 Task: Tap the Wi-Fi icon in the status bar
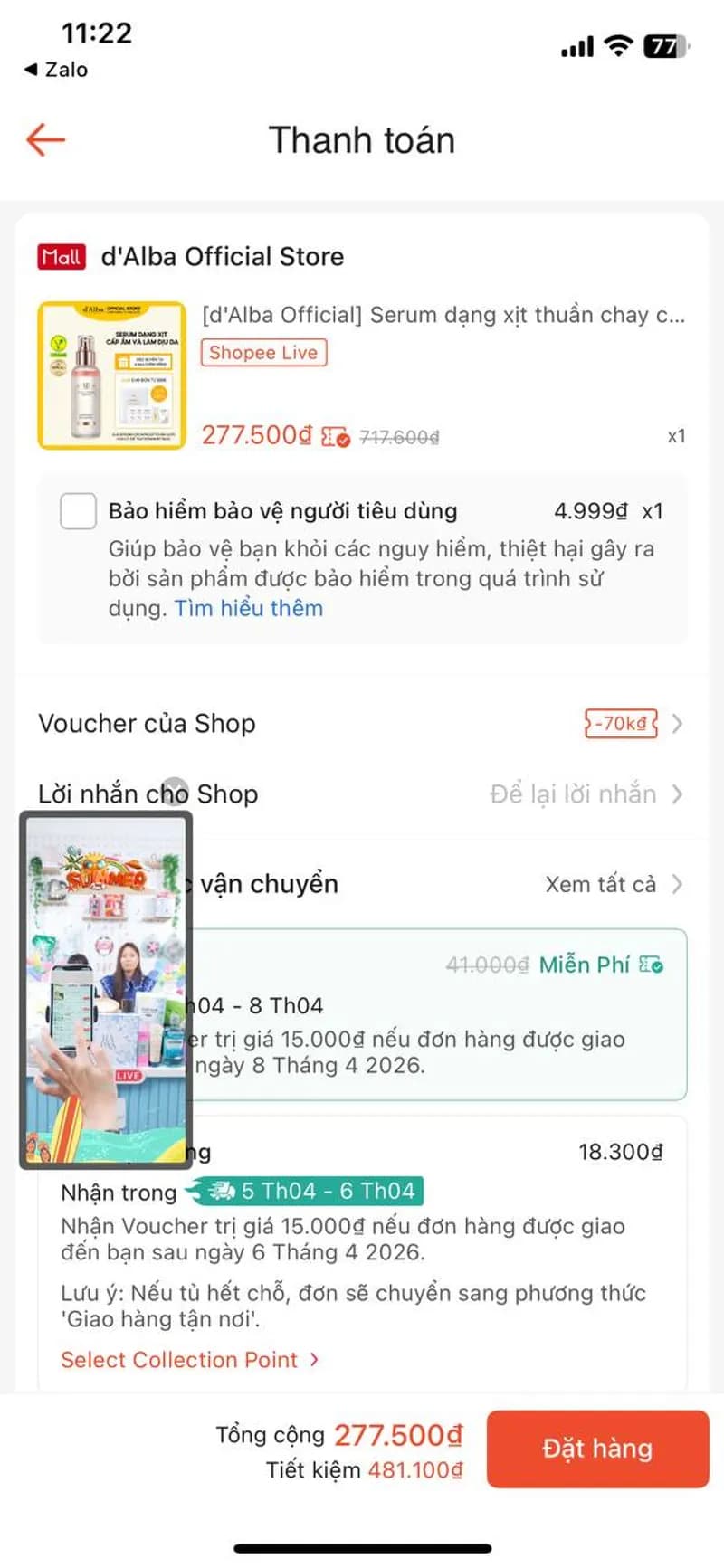point(617,45)
